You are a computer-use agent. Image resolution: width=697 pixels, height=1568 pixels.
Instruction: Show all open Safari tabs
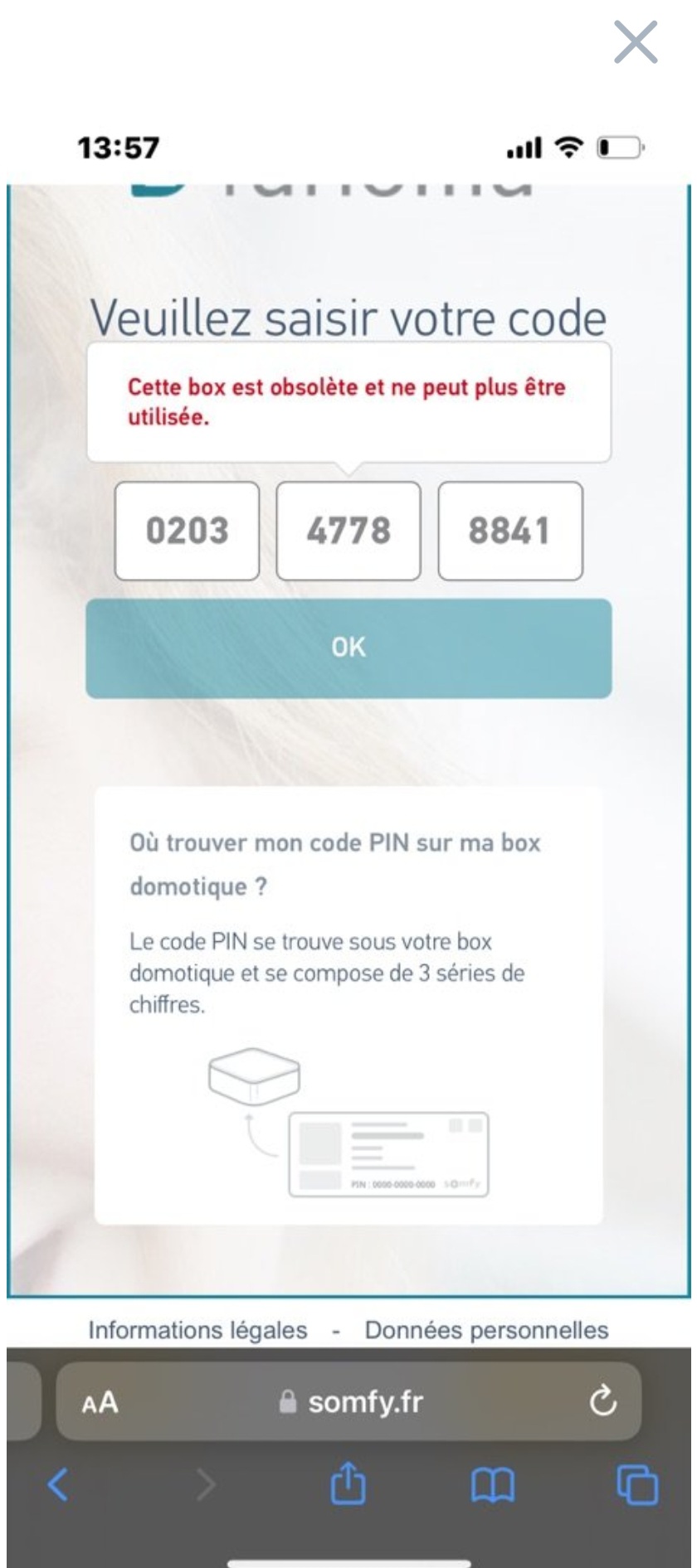tap(637, 1484)
